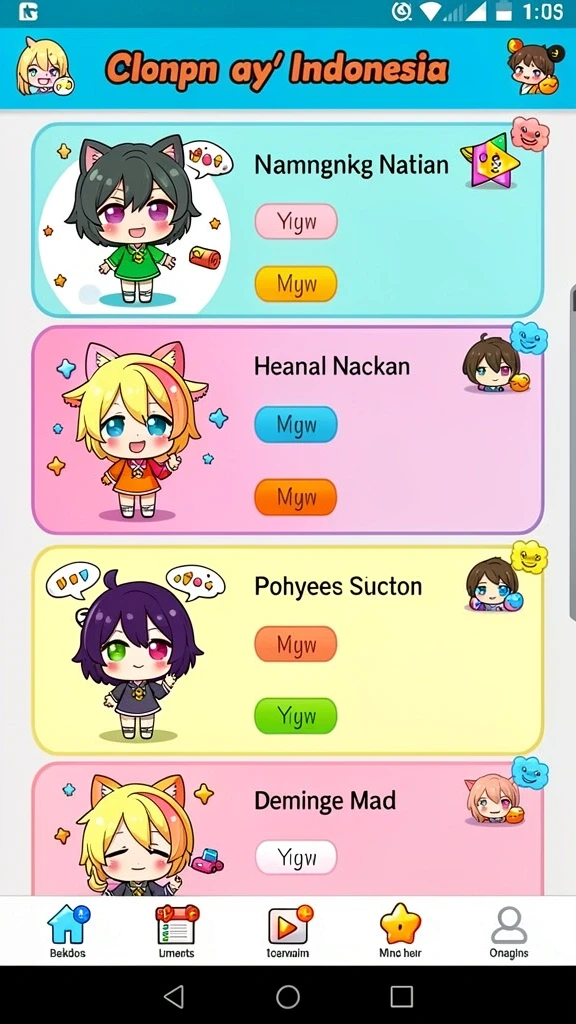Viewport: 576px width, 1024px height.
Task: Open the Deminge Mad card
Action: 287,828
